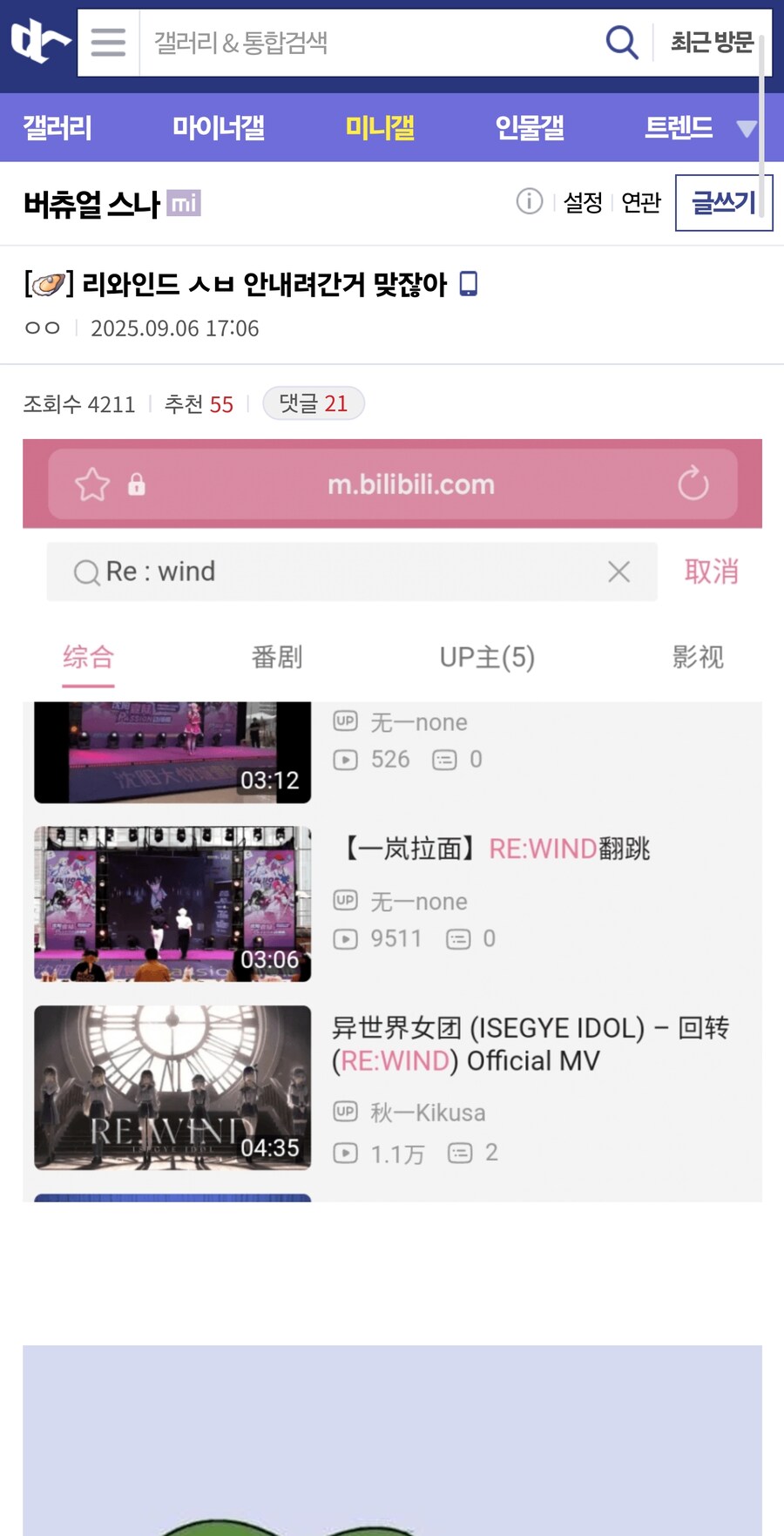
Task: Open the 트렌드 tab
Action: click(678, 128)
